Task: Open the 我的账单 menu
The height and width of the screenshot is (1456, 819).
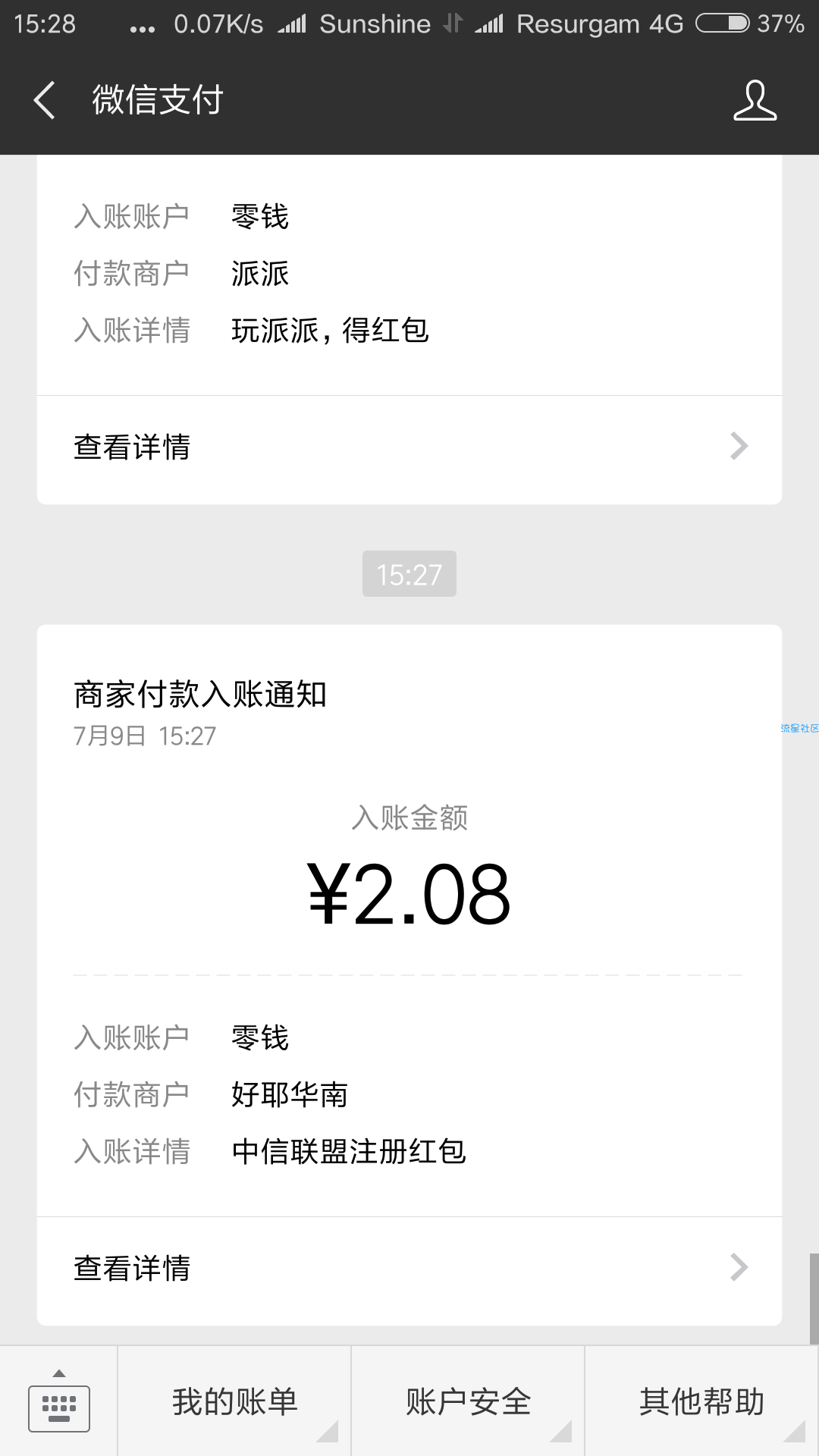Action: [234, 1401]
